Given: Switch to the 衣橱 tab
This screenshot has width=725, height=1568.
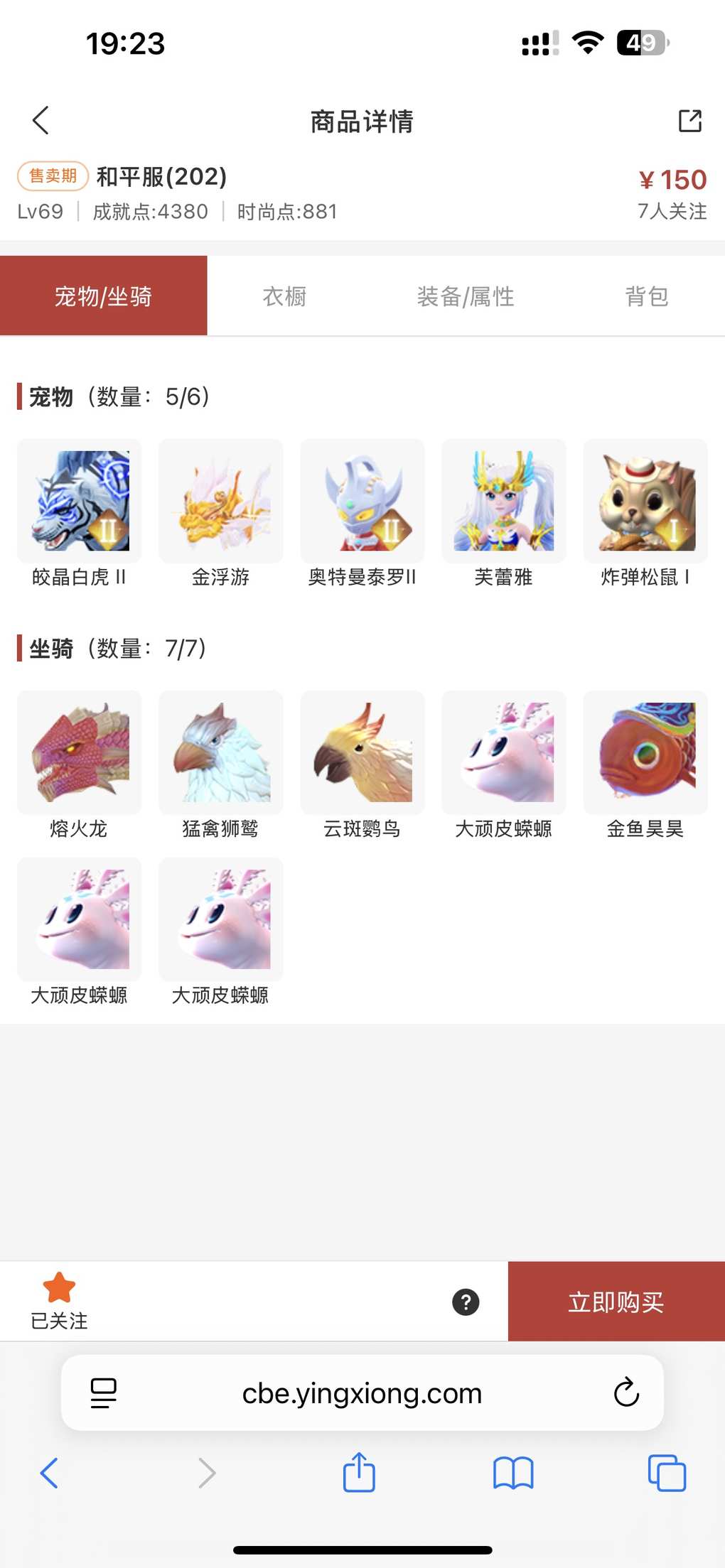Looking at the screenshot, I should click(284, 296).
